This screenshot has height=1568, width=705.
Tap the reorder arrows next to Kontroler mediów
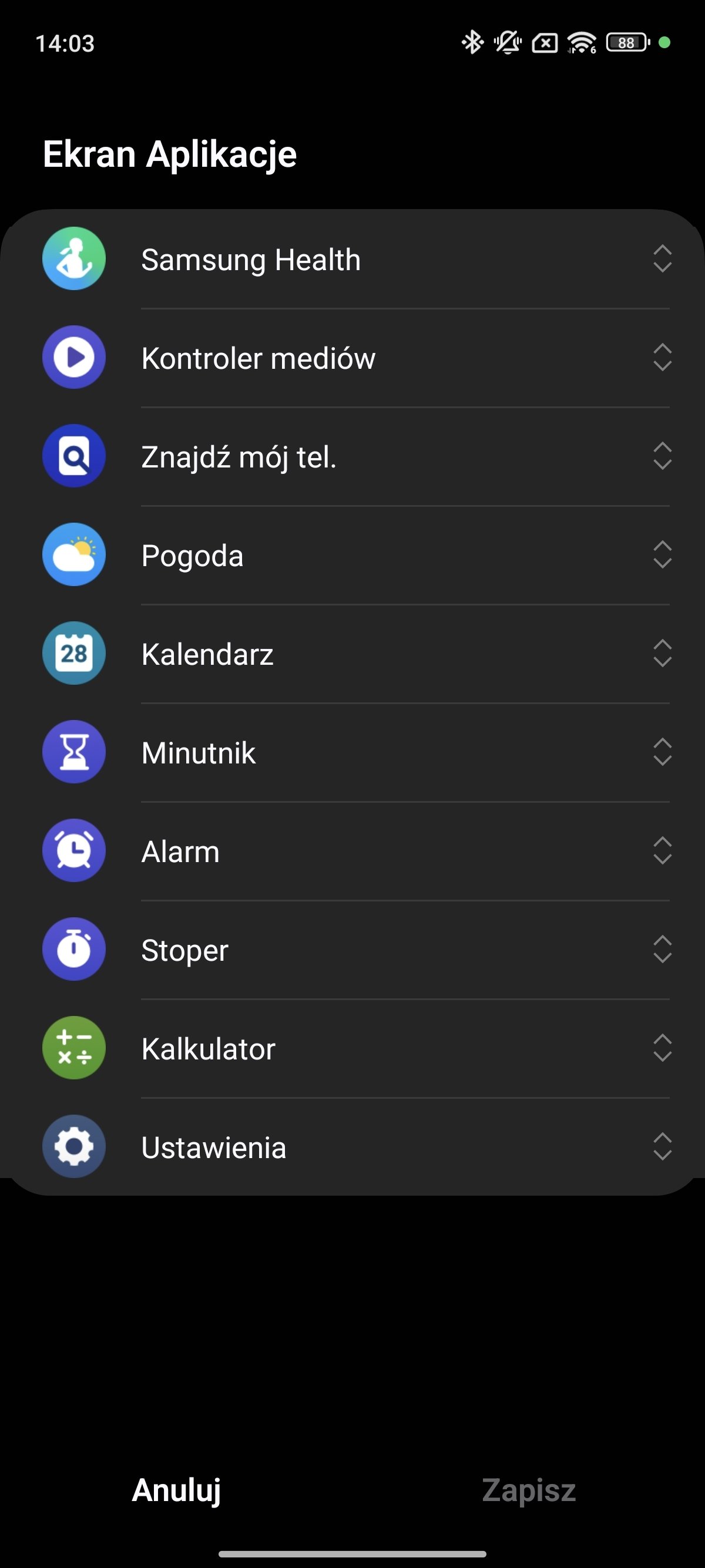click(662, 358)
